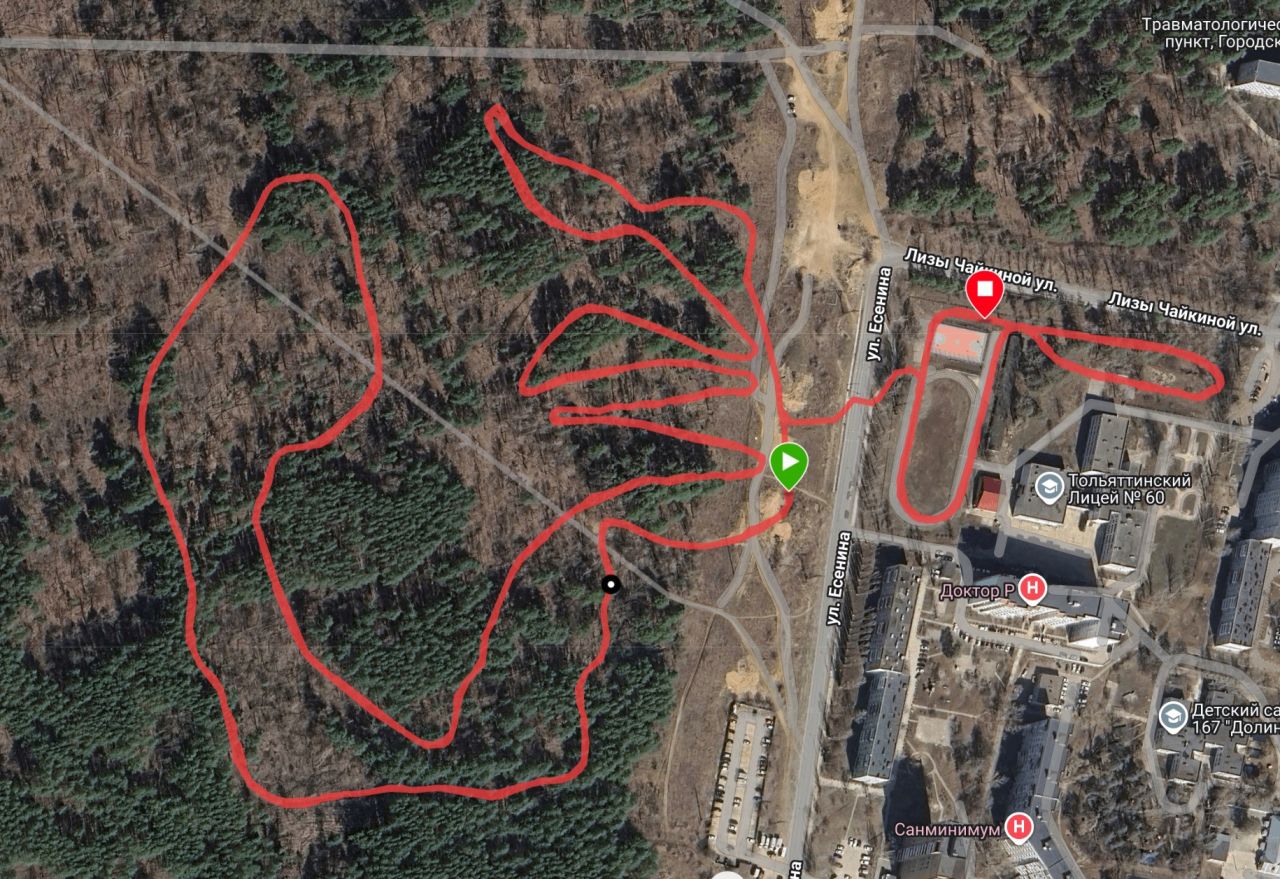Open the Доктор Р place marker
Screen dimensions: 1280x879
point(1035,590)
